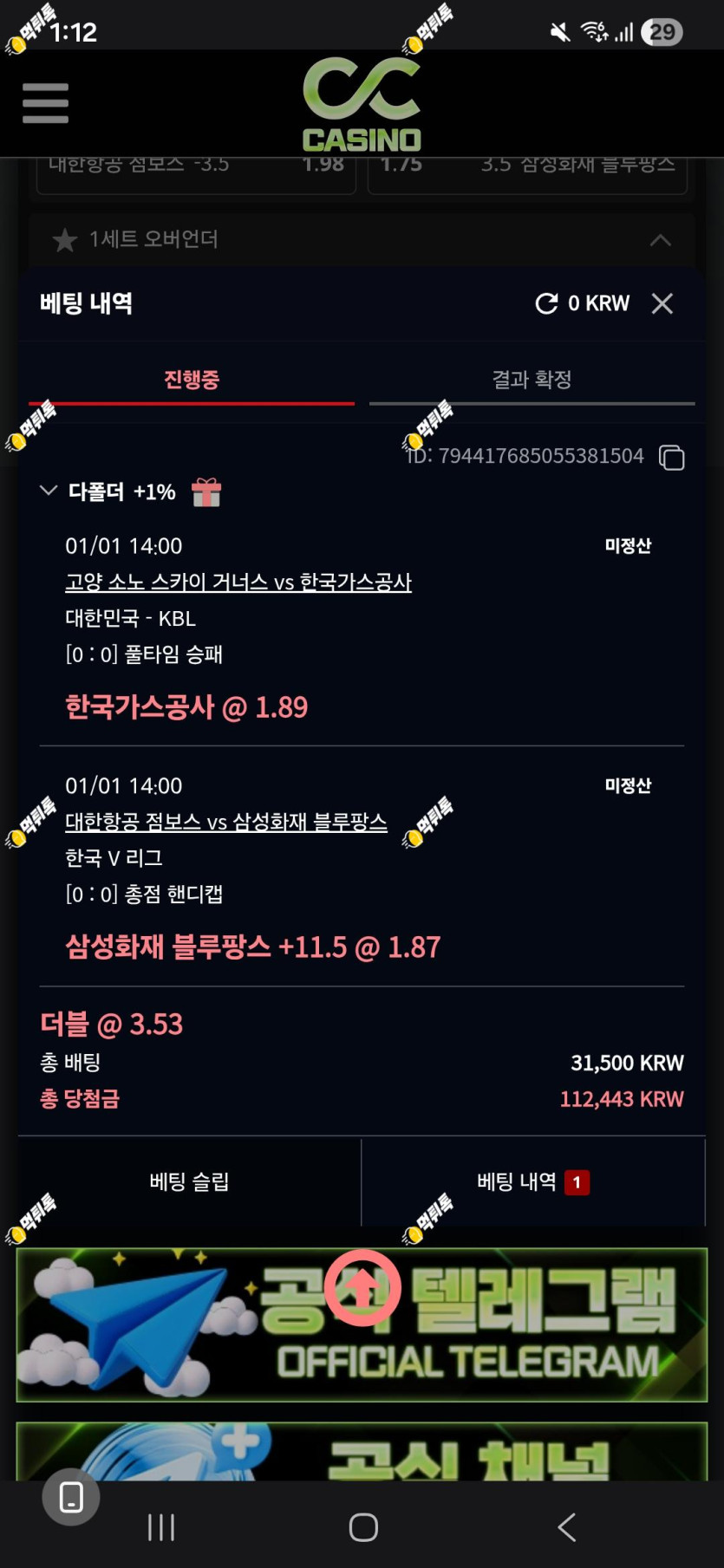Refresh the 0 KRW balance
The height and width of the screenshot is (1568, 724).
click(546, 303)
